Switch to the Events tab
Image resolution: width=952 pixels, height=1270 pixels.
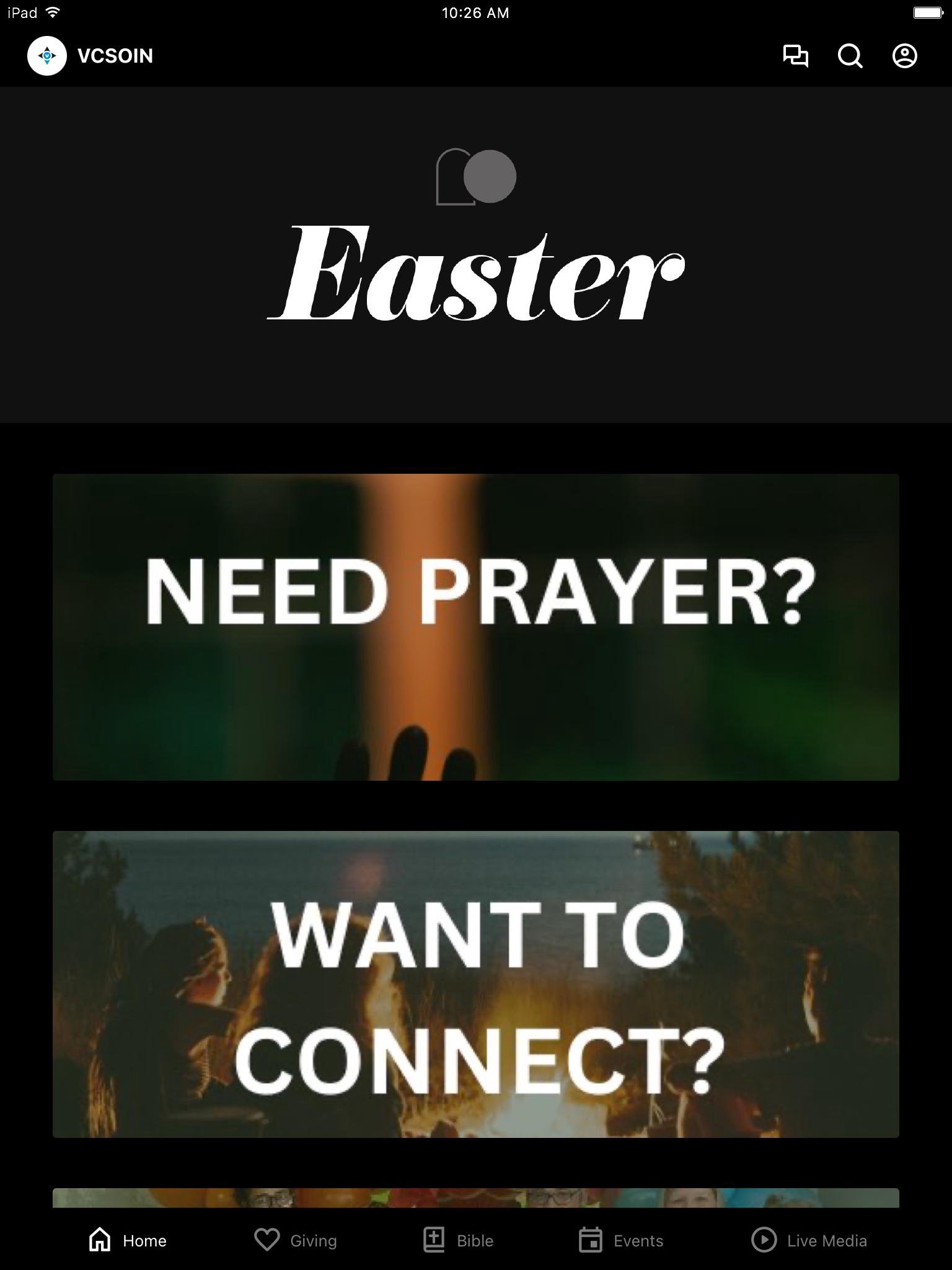621,1240
